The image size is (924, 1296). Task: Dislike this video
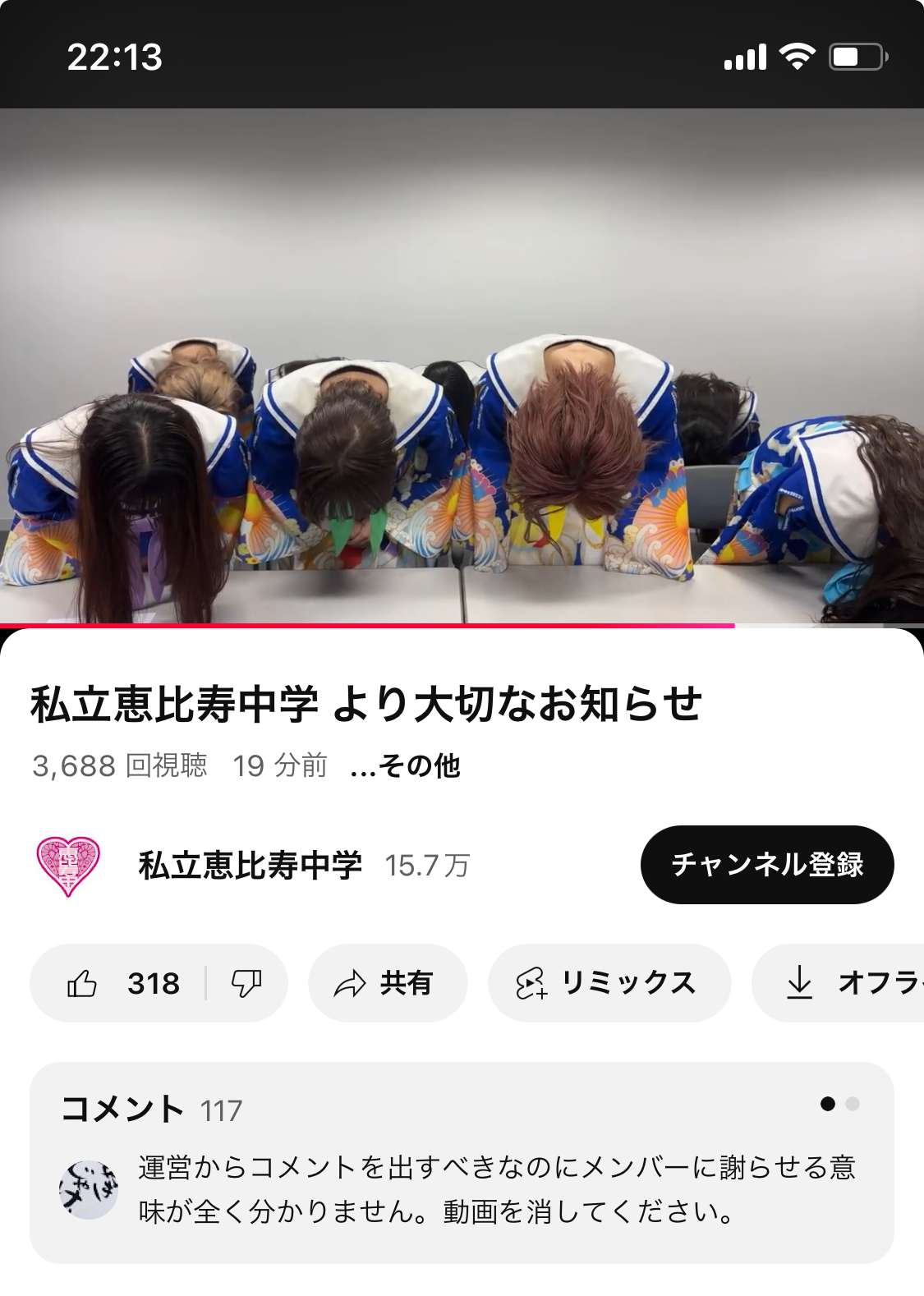coord(246,983)
